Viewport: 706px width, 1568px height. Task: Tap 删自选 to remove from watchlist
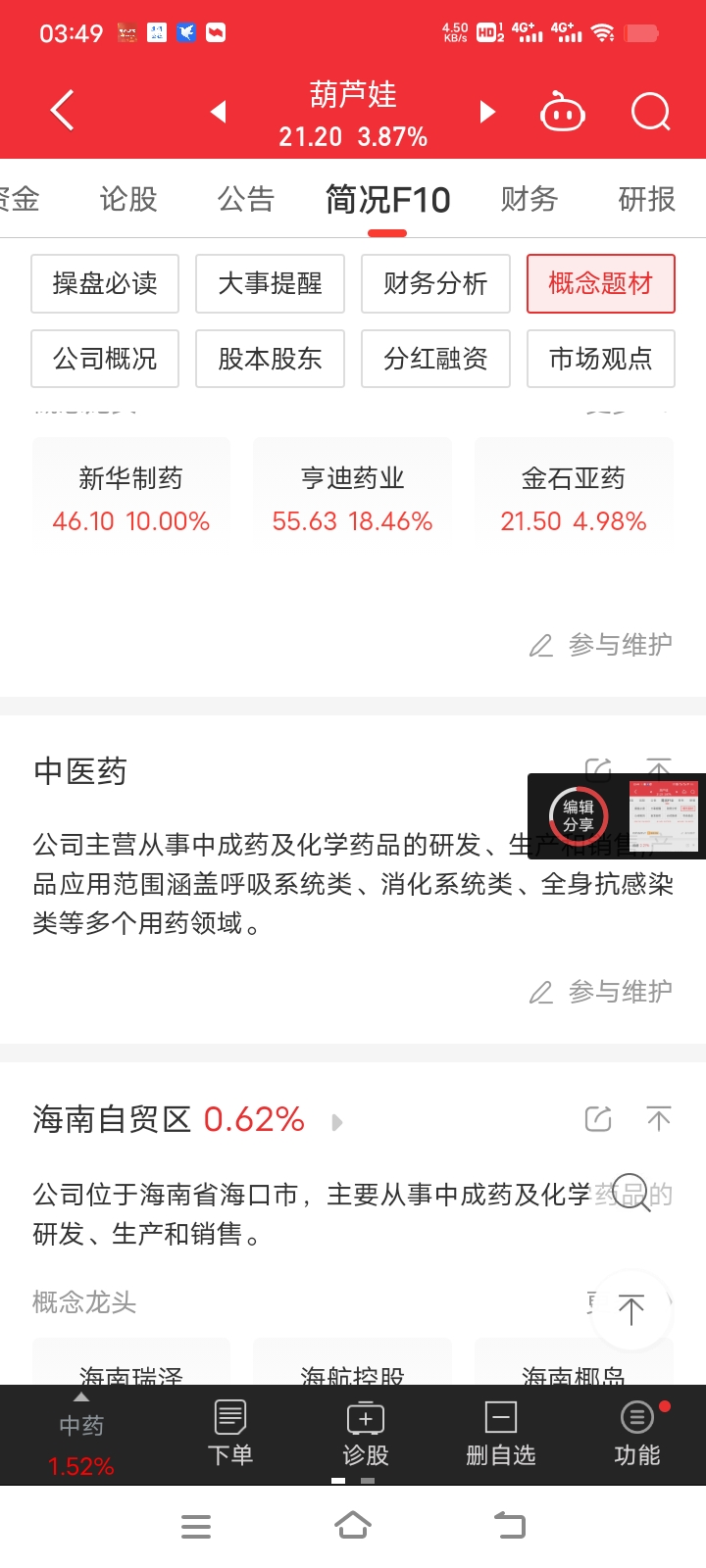500,1433
